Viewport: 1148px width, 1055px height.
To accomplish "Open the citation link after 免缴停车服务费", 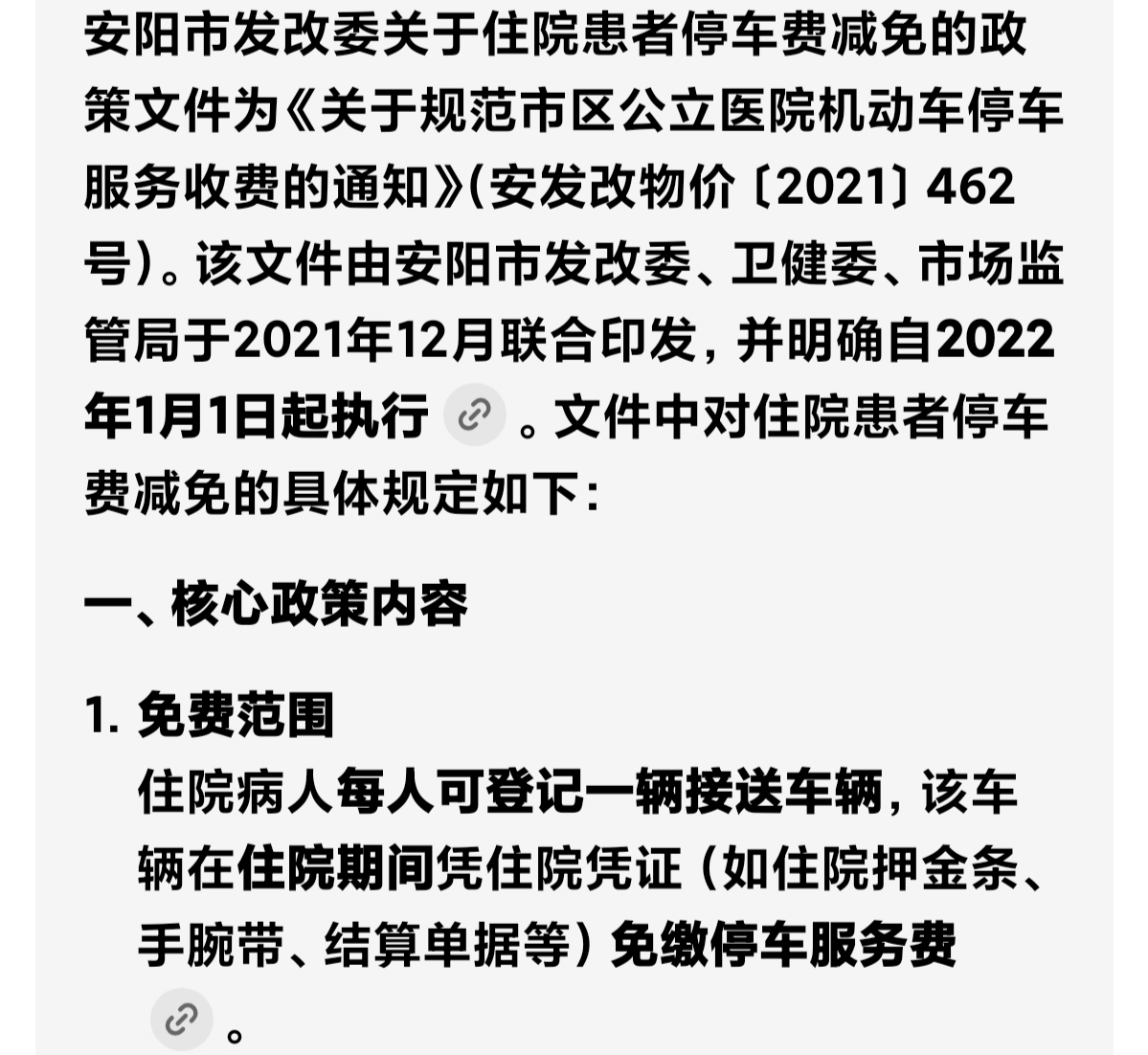I will coord(181,1019).
